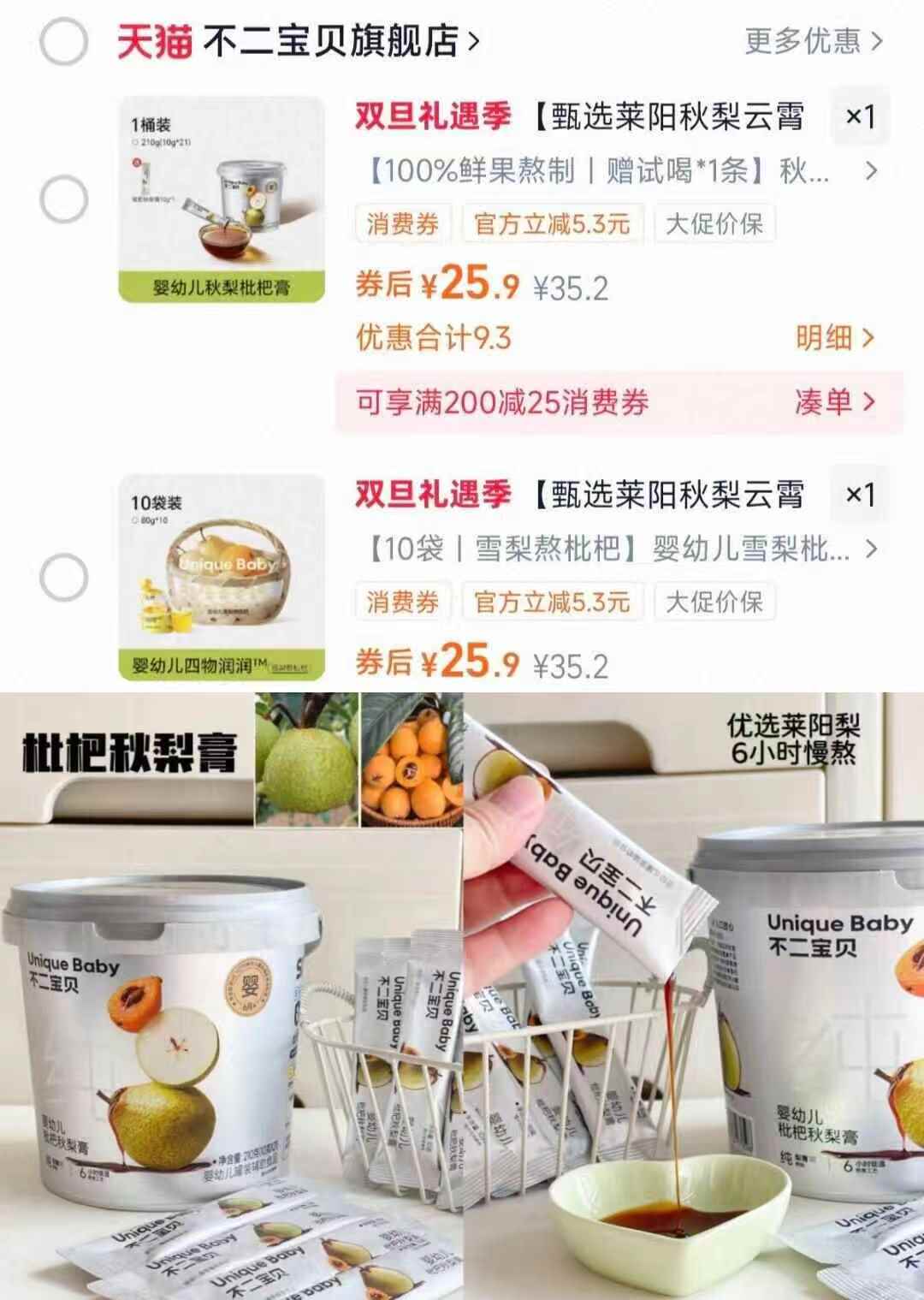Click the 消费券 tag on the 10袋装 item
The width and height of the screenshot is (924, 1300).
(402, 603)
